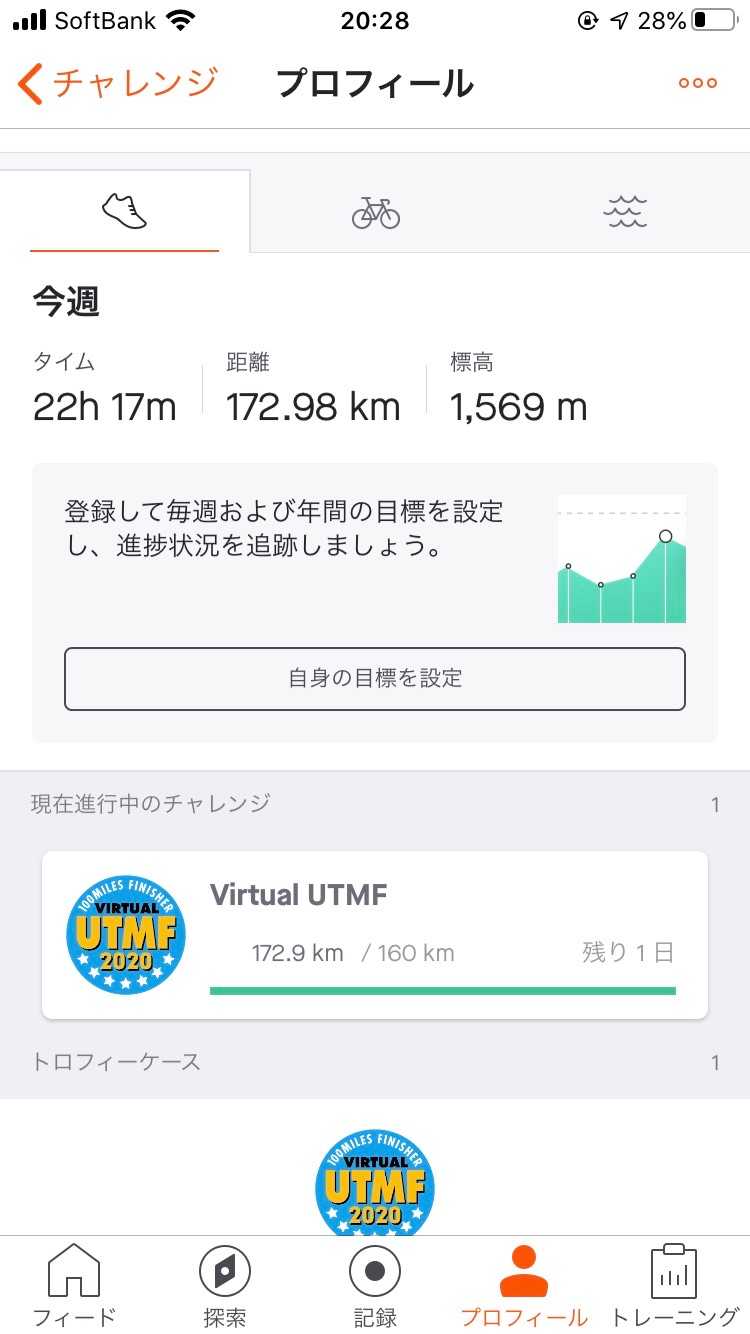The height and width of the screenshot is (1334, 750).
Task: Start recording via 記録 tab
Action: coord(375,1286)
